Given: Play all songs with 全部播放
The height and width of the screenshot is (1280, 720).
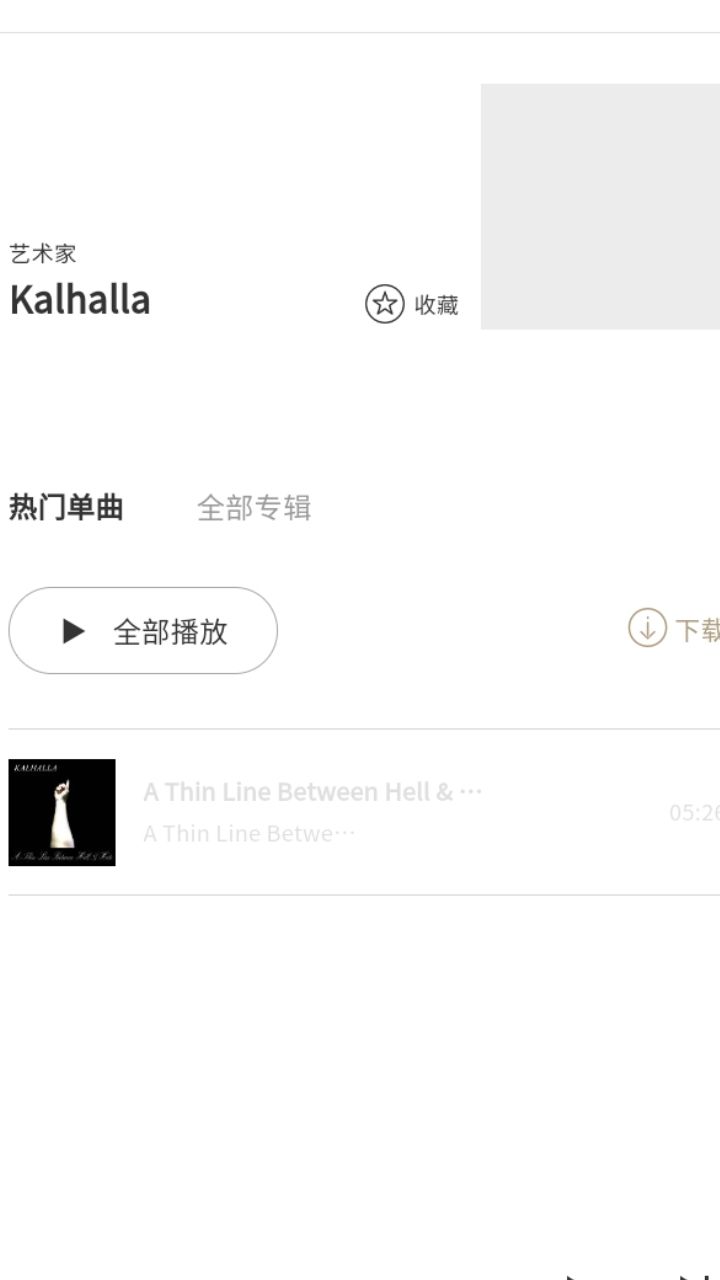Looking at the screenshot, I should [x=143, y=631].
